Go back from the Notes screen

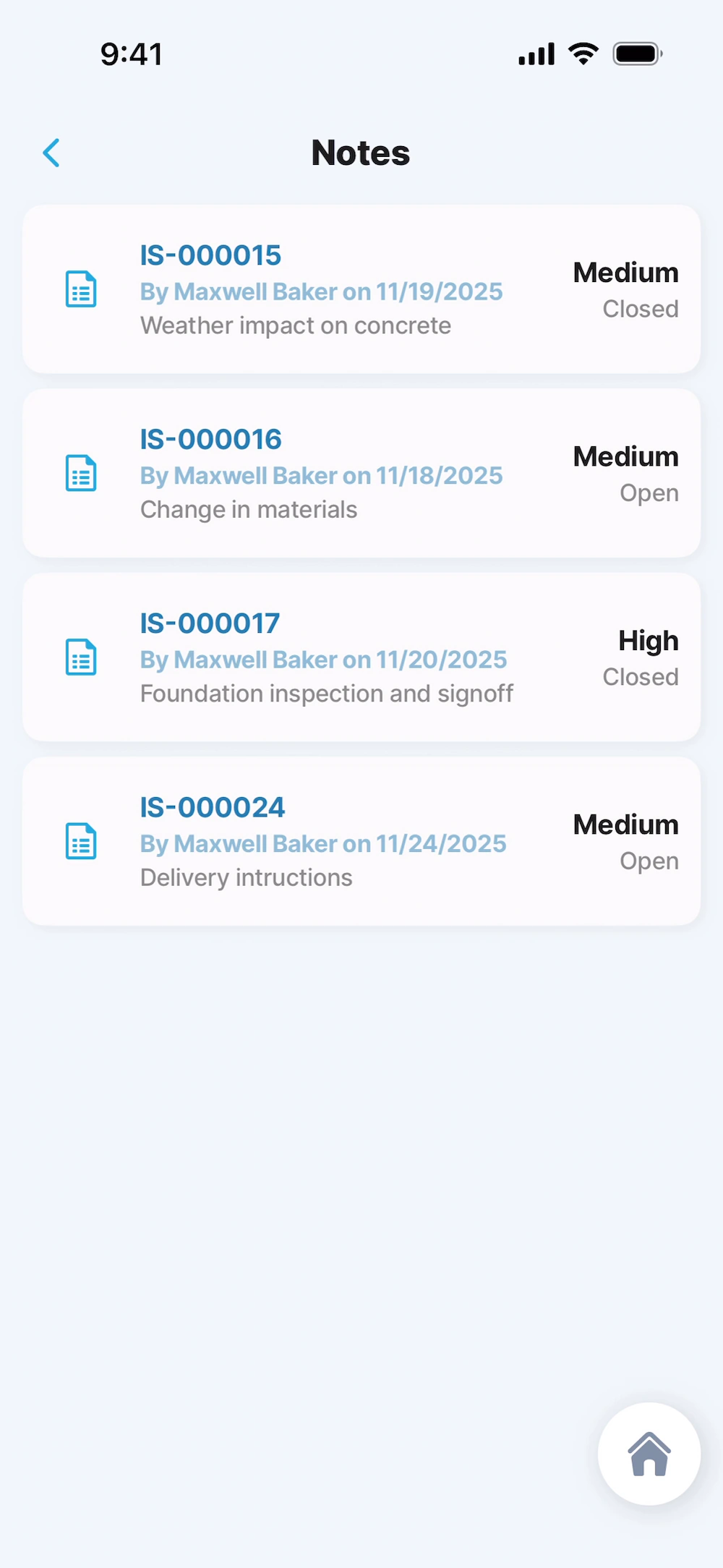[51, 153]
